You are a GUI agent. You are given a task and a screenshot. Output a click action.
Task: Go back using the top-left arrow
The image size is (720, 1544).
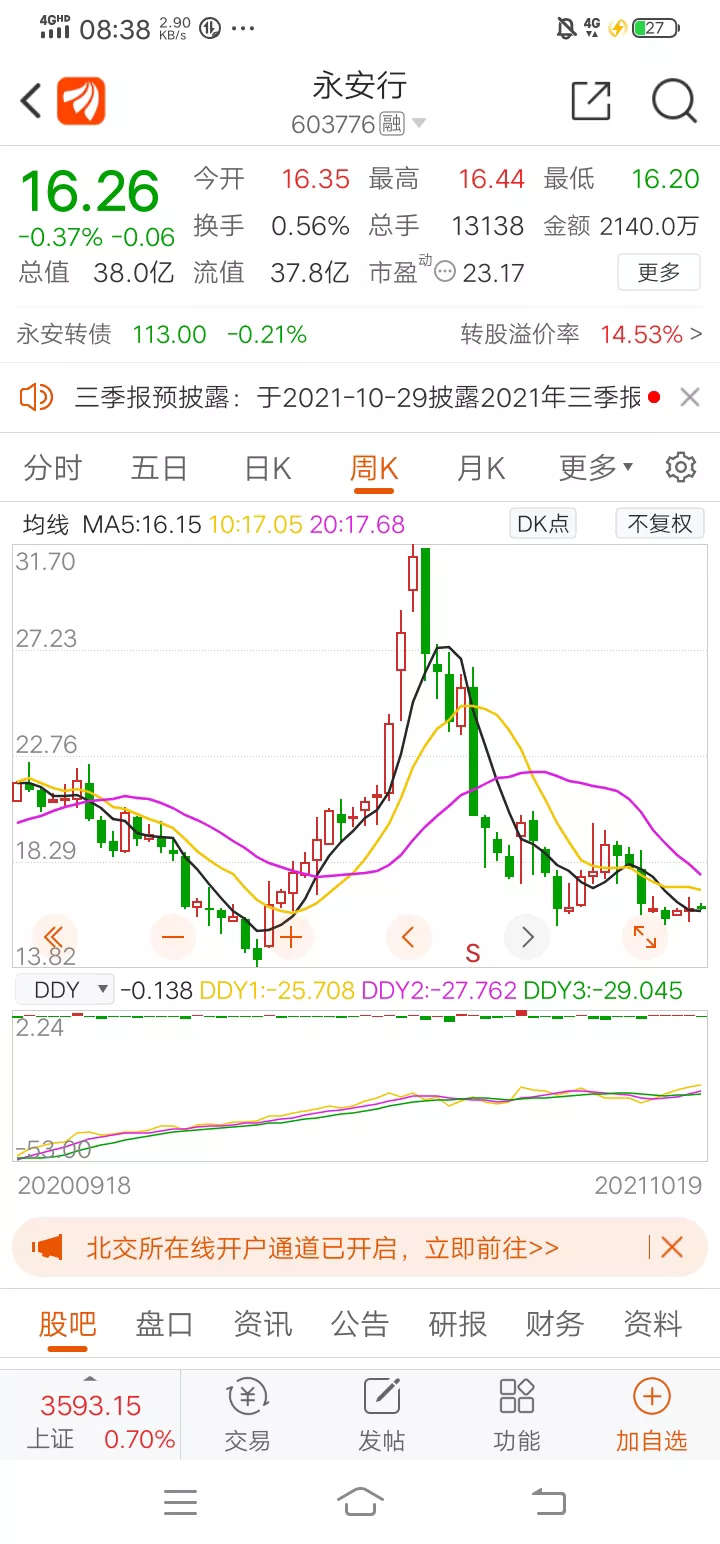point(31,102)
